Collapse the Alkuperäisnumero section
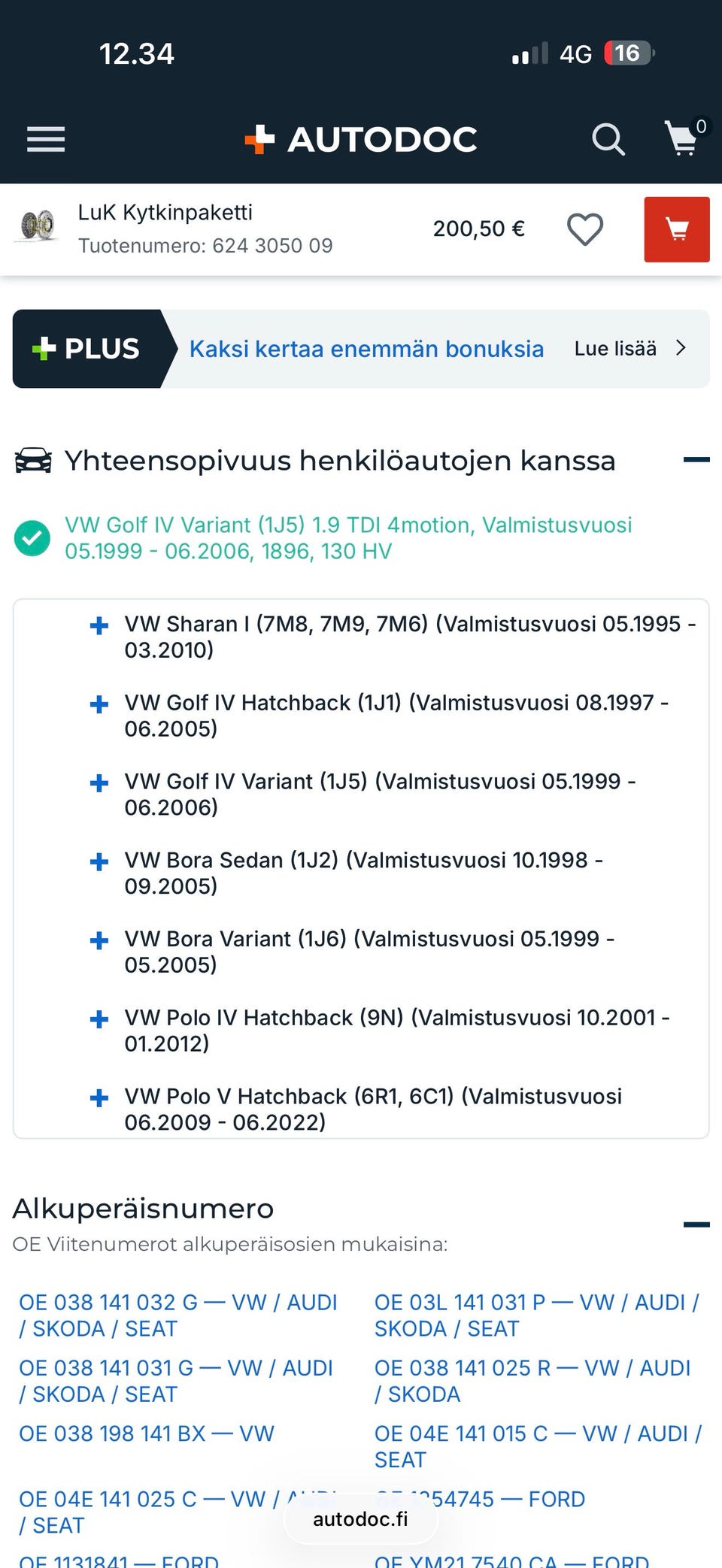This screenshot has height=1568, width=722. point(696,1224)
